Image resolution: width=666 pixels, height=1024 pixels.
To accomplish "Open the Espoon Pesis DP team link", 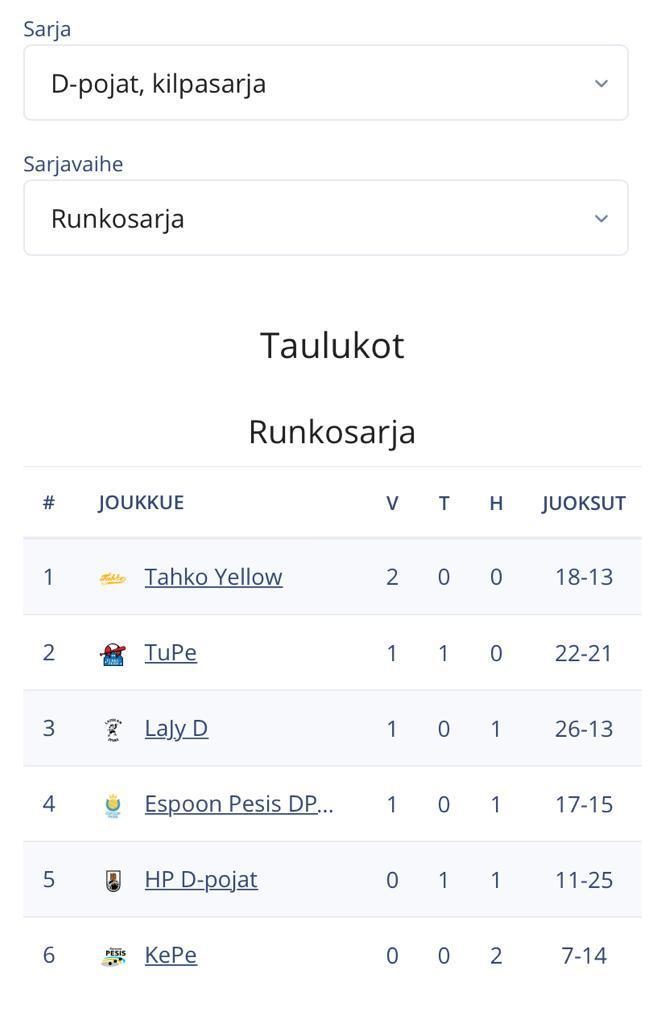I will tap(238, 804).
